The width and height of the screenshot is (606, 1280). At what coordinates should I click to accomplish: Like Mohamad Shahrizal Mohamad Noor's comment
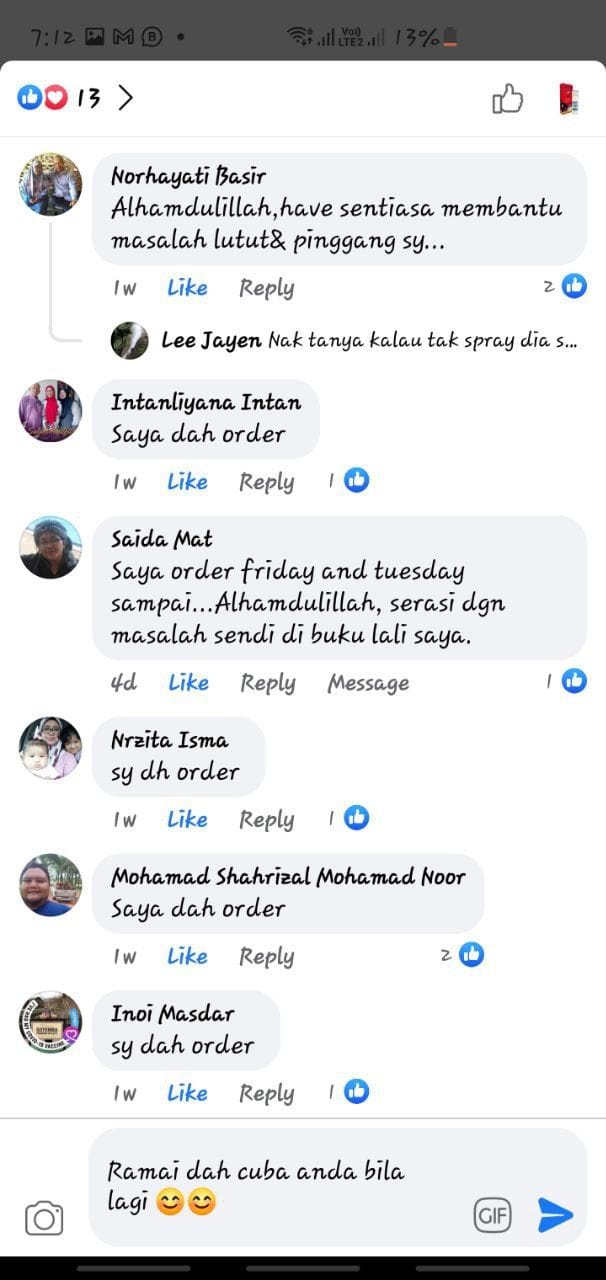point(187,956)
